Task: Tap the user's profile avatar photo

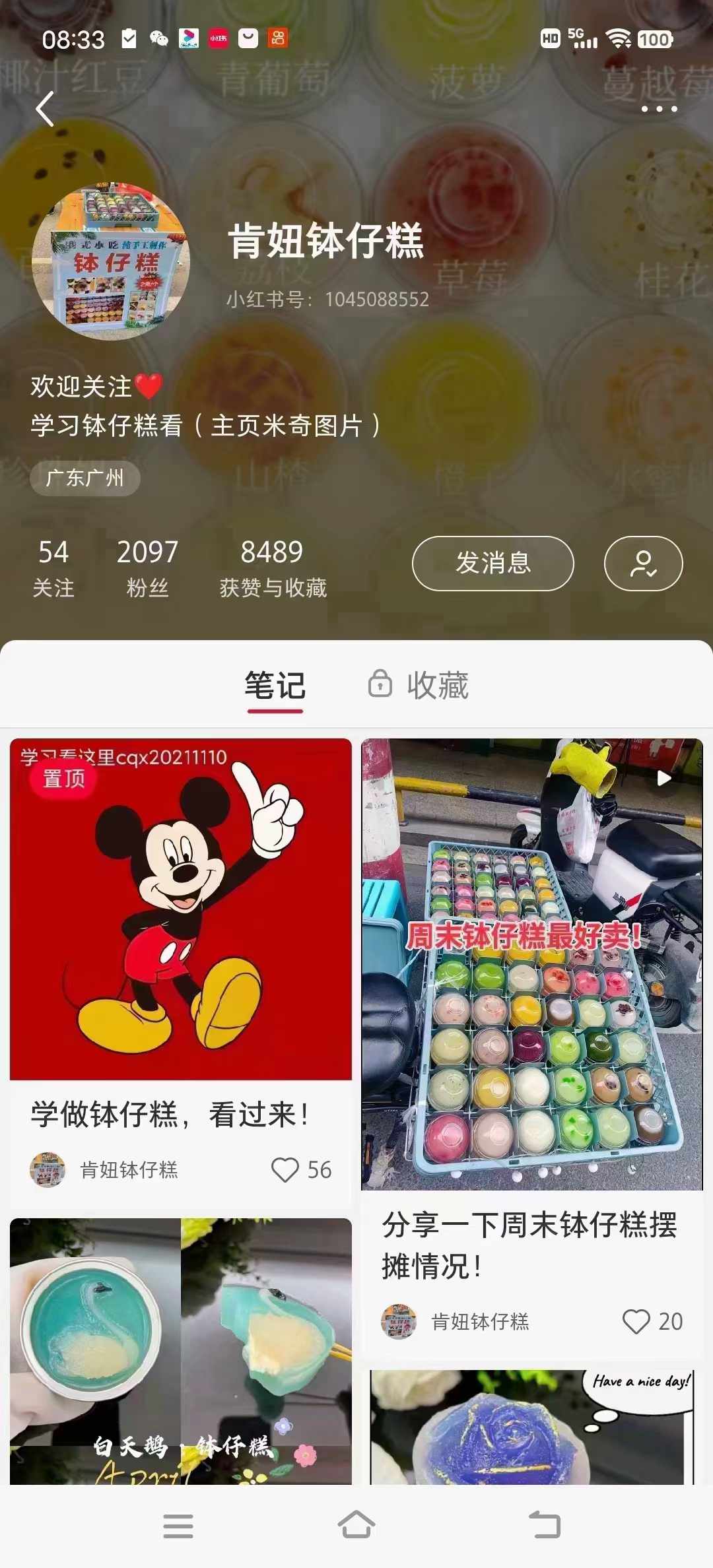Action: point(111,261)
